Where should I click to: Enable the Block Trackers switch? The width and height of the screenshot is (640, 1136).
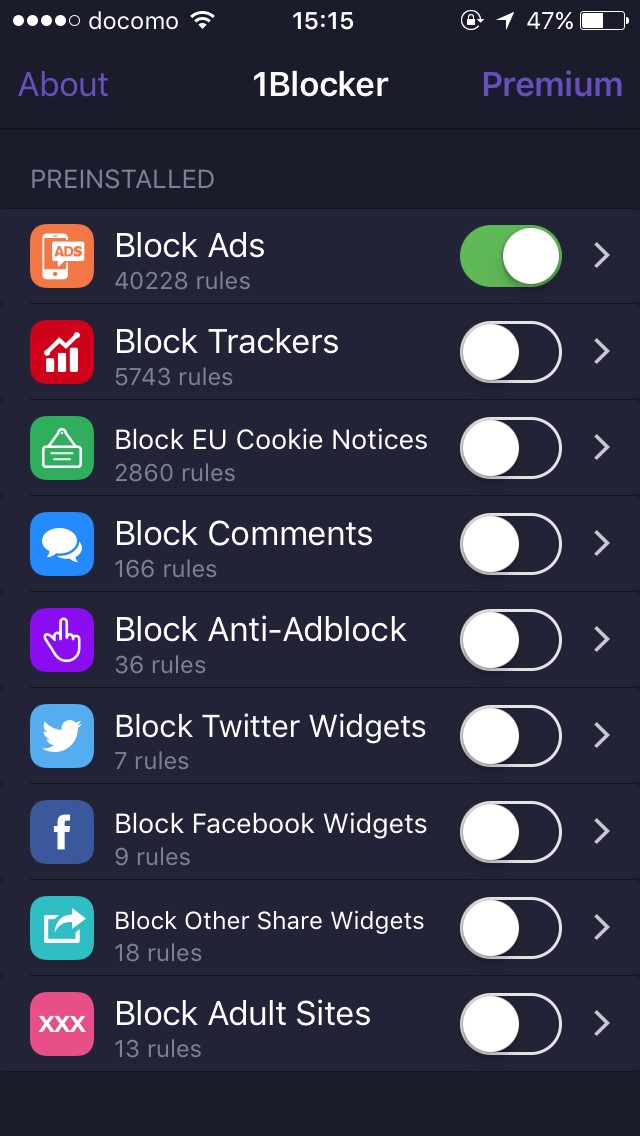pos(510,352)
